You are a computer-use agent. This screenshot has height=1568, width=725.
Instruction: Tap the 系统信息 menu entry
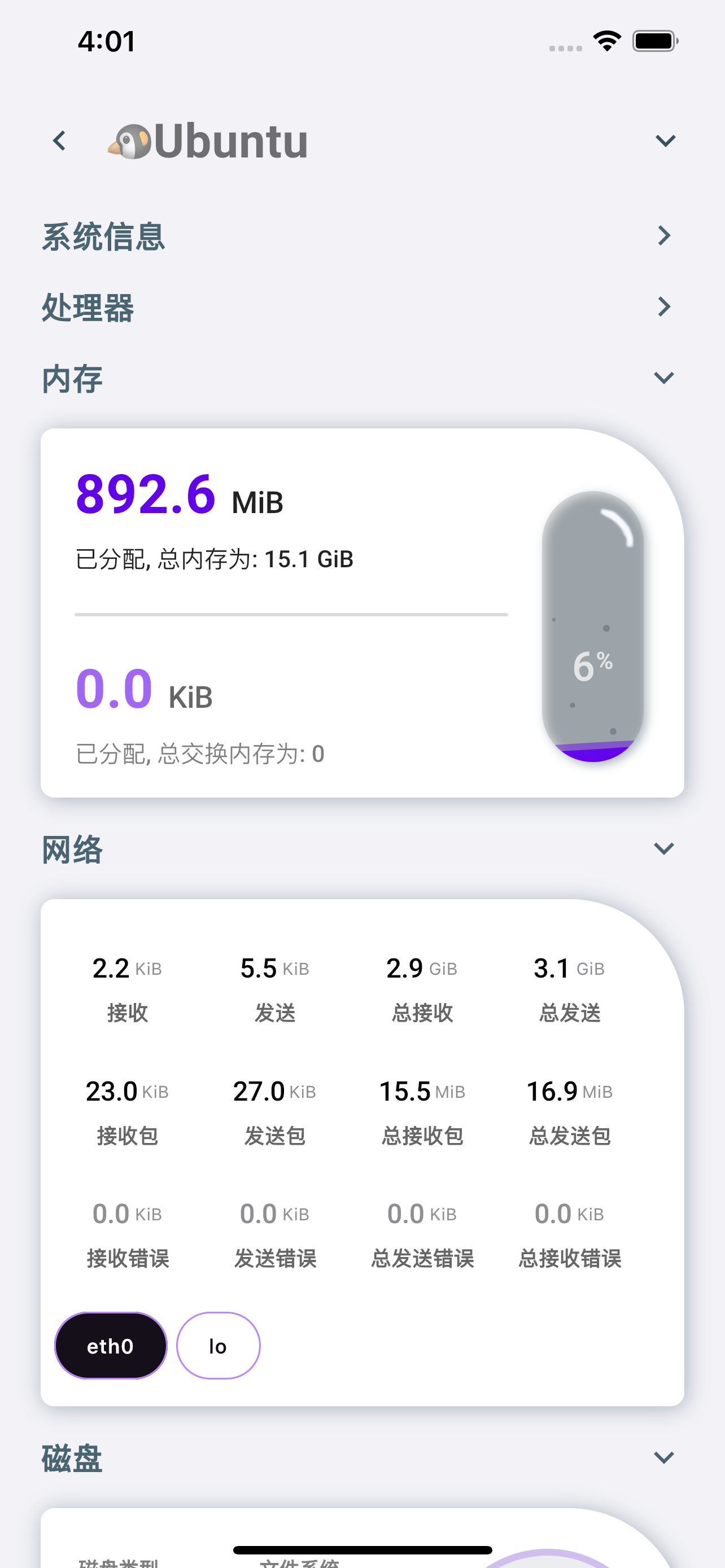click(103, 238)
